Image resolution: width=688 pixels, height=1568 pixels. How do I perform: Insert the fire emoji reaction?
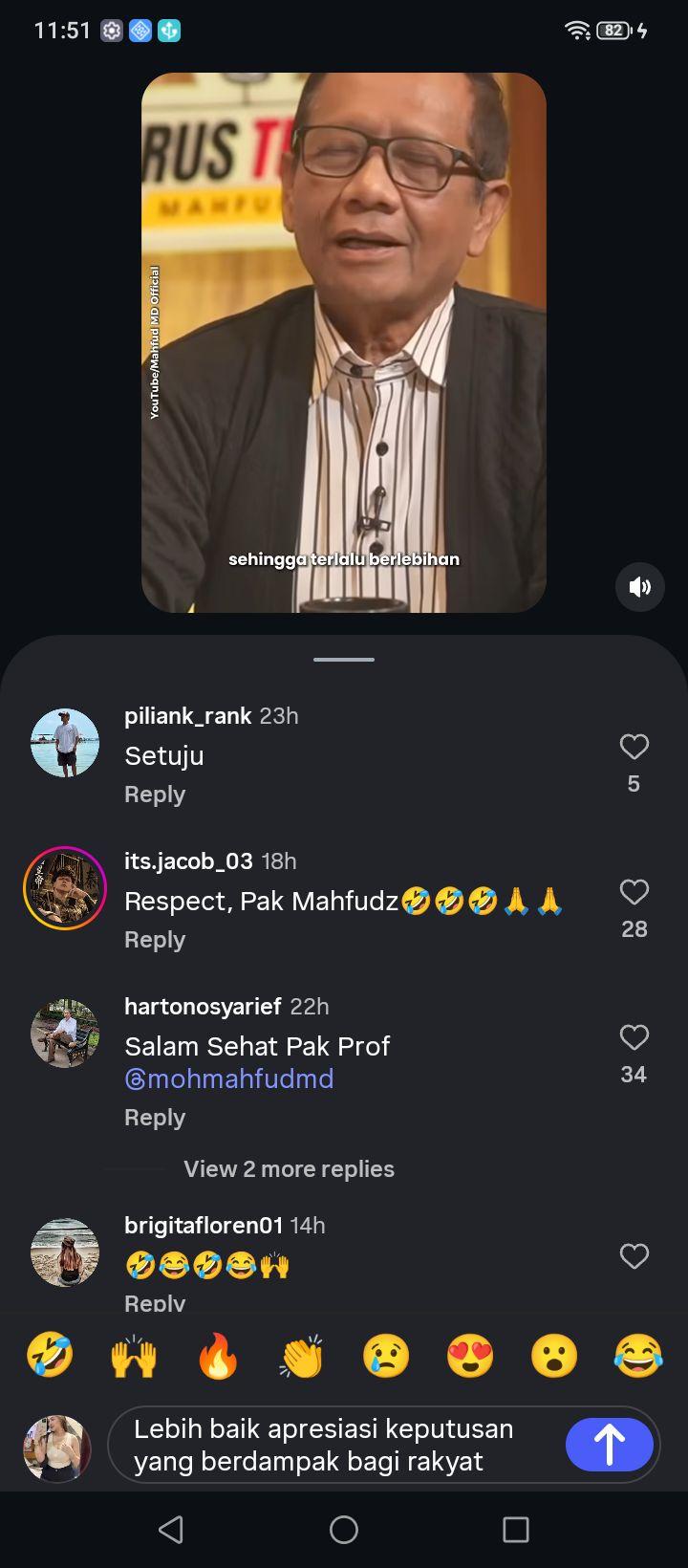pyautogui.click(x=218, y=1356)
